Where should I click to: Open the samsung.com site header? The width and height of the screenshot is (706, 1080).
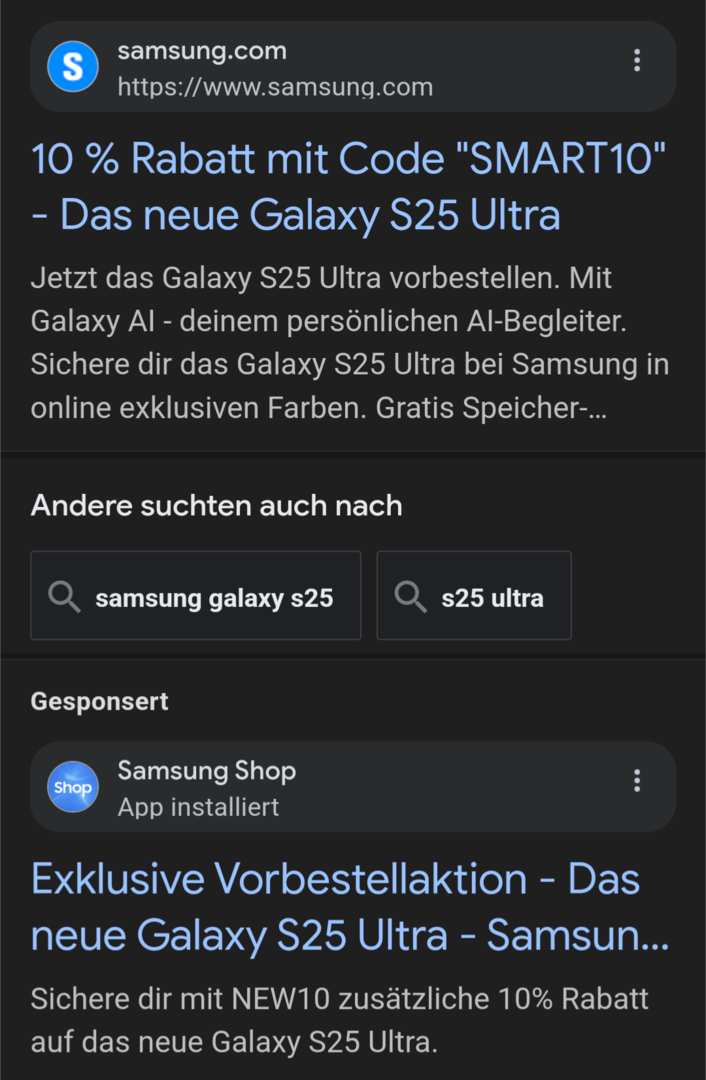(275, 67)
